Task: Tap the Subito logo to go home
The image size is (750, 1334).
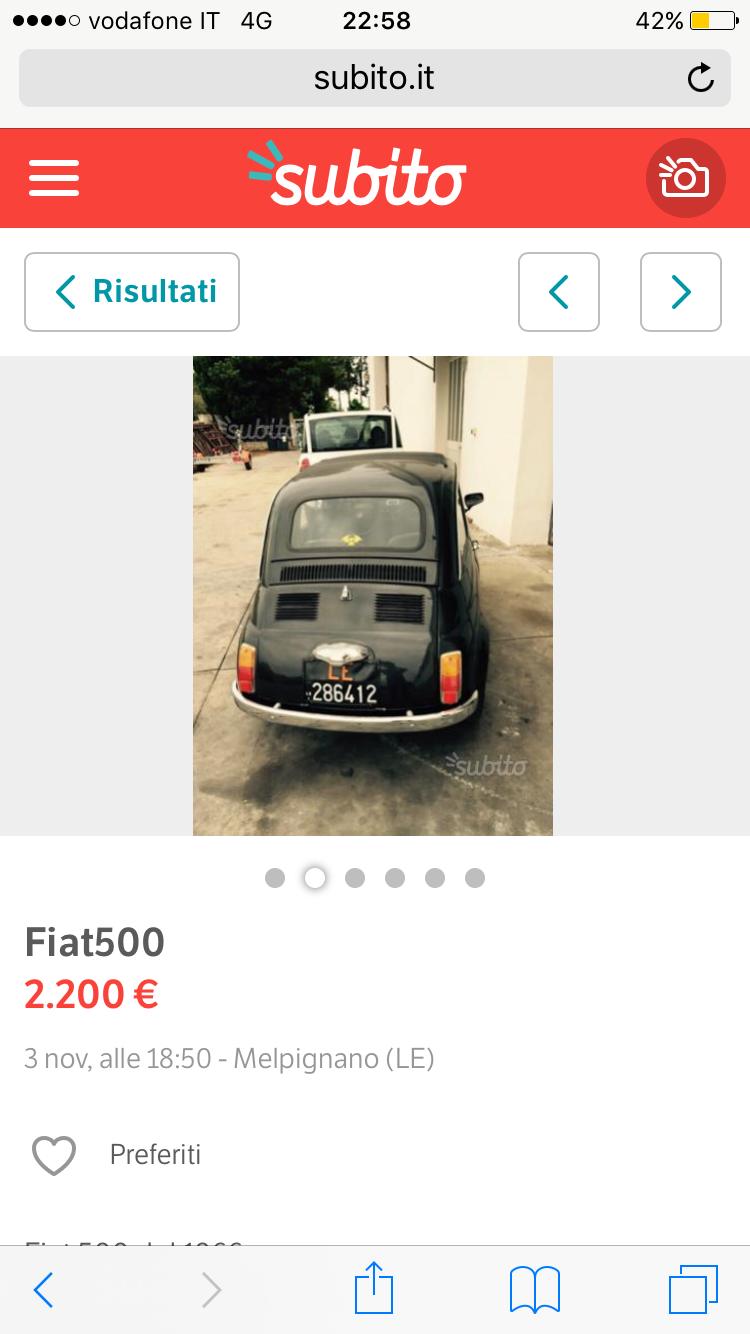Action: pos(357,176)
